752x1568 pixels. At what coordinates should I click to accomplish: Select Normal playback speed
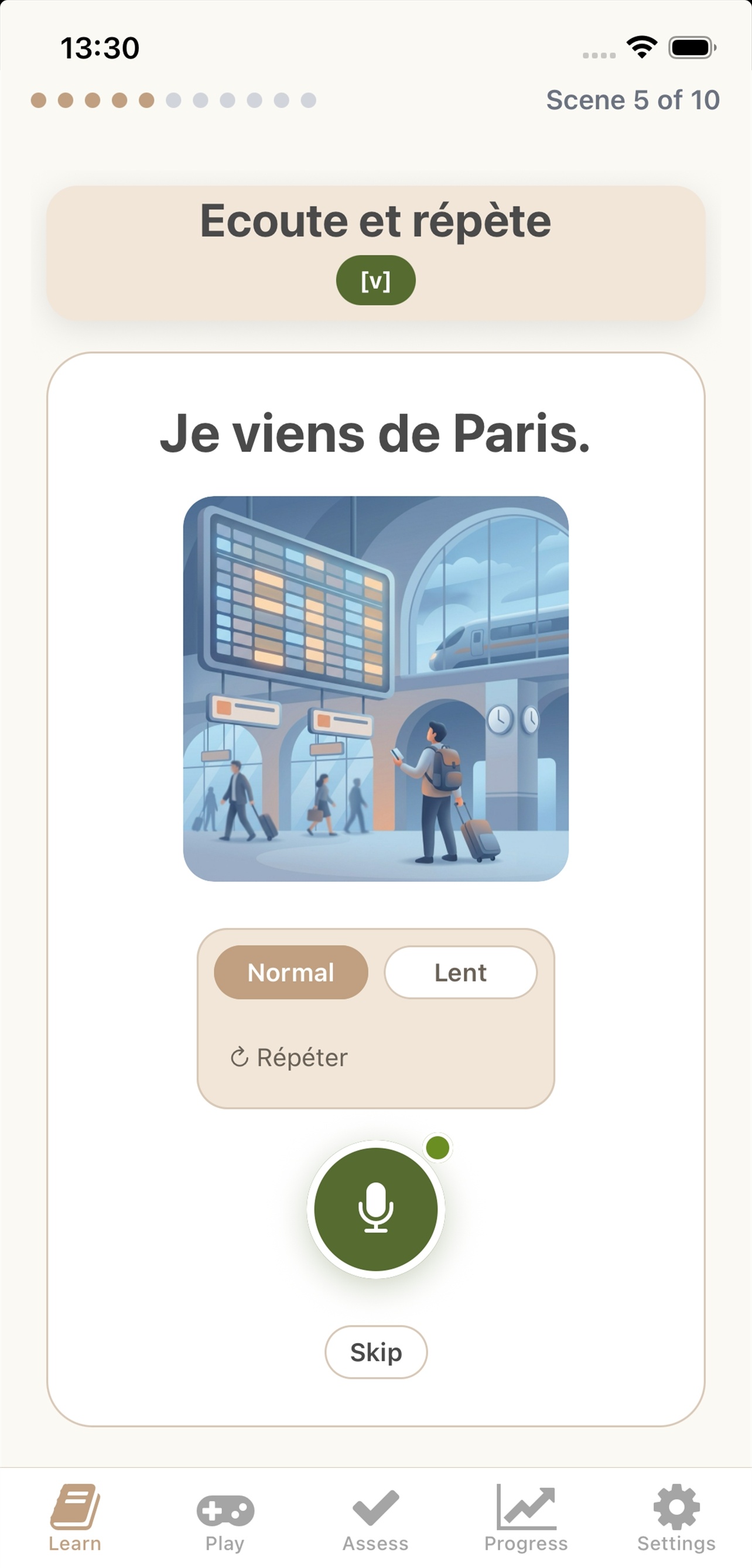click(290, 972)
